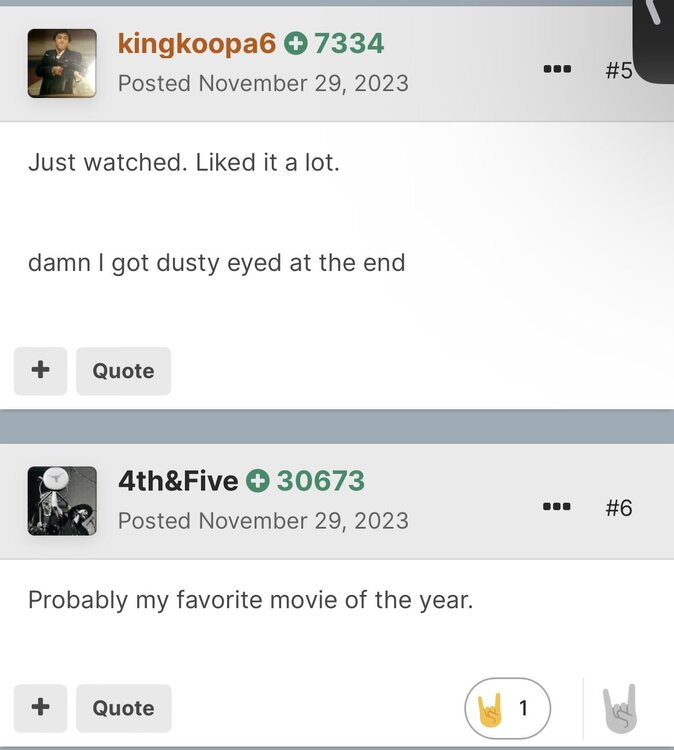The height and width of the screenshot is (750, 674).
Task: Open the 4th&Five username link
Action: point(178,481)
